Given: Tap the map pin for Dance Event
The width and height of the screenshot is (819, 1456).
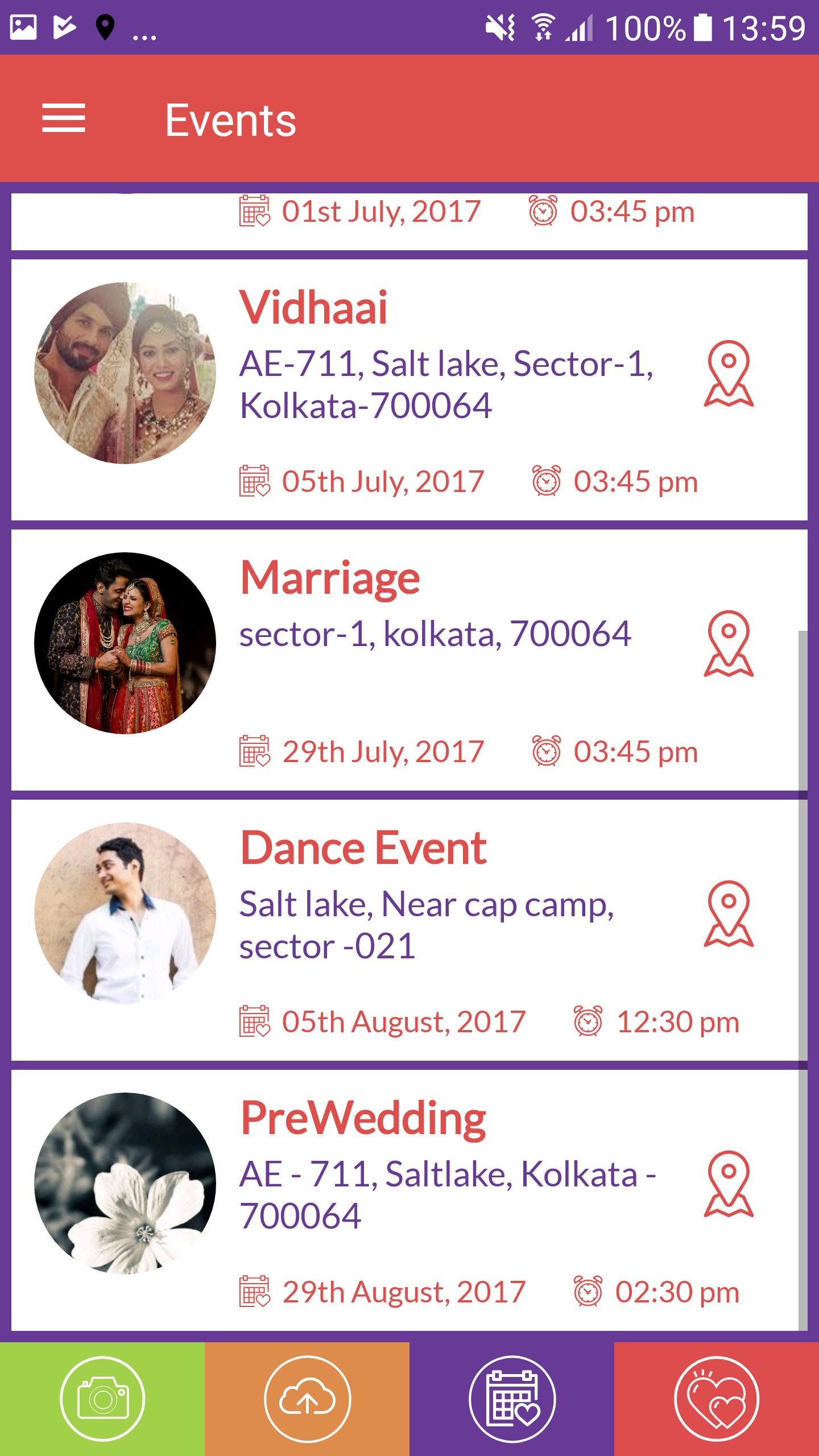Looking at the screenshot, I should click(x=729, y=914).
